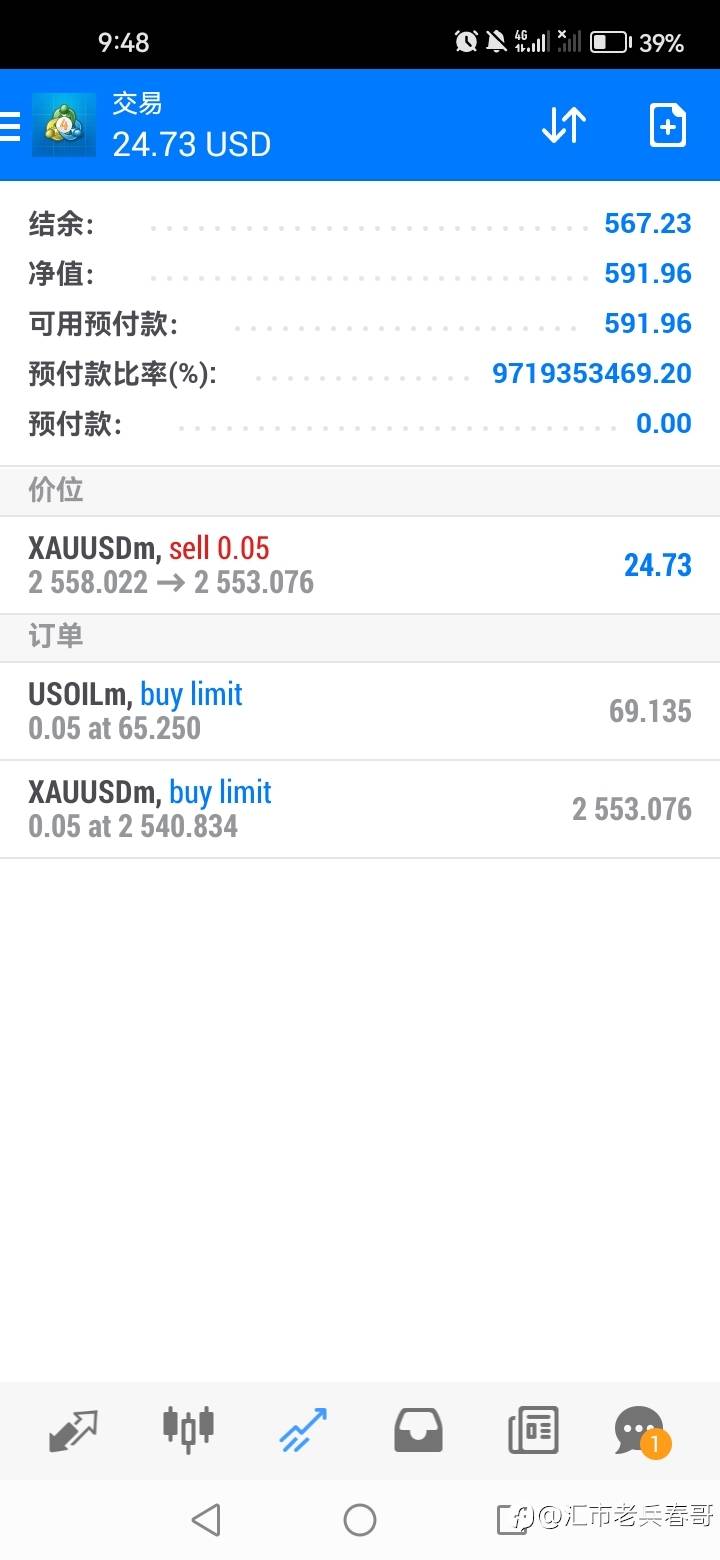Open the history inbox tab

[418, 1430]
